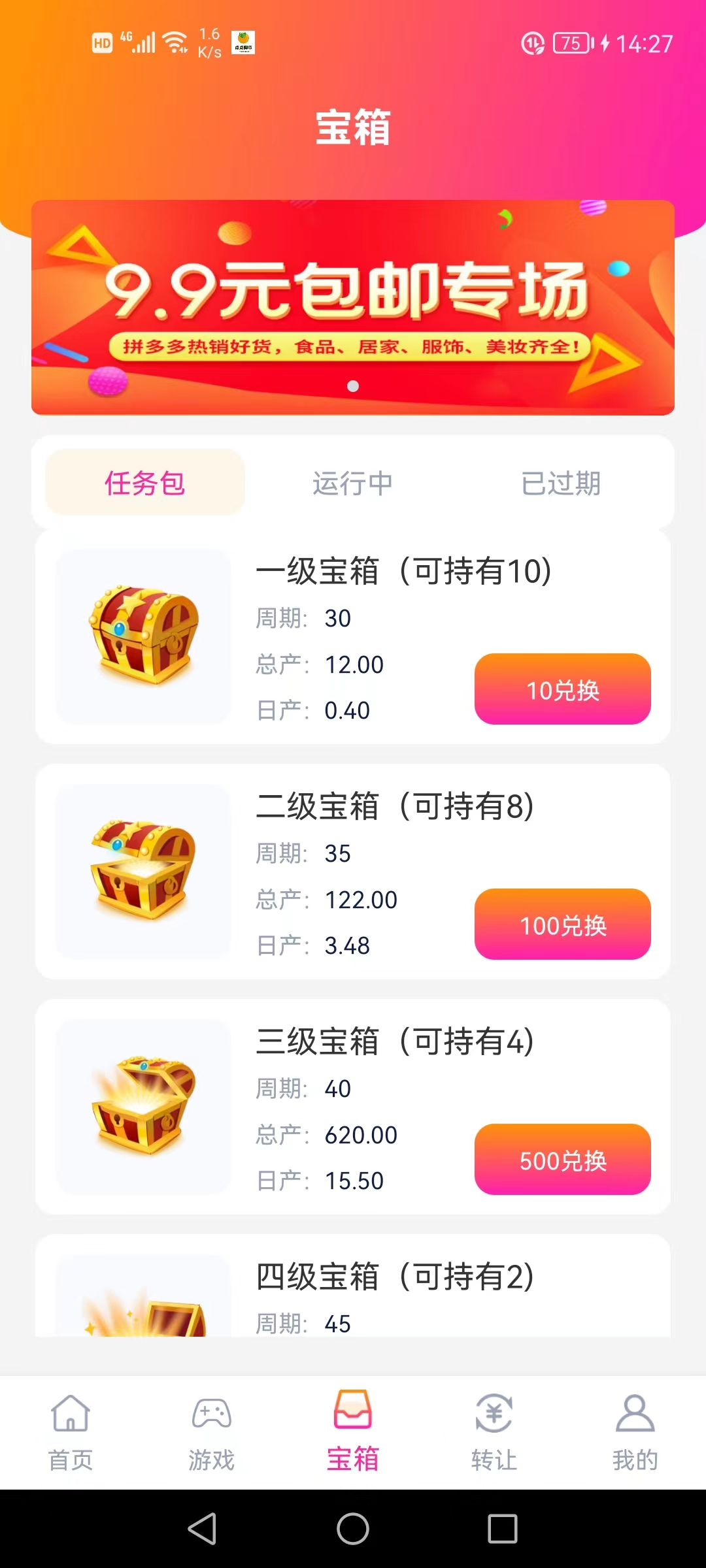Switch to the 已过期 tab
The height and width of the screenshot is (1568, 706).
(x=560, y=483)
